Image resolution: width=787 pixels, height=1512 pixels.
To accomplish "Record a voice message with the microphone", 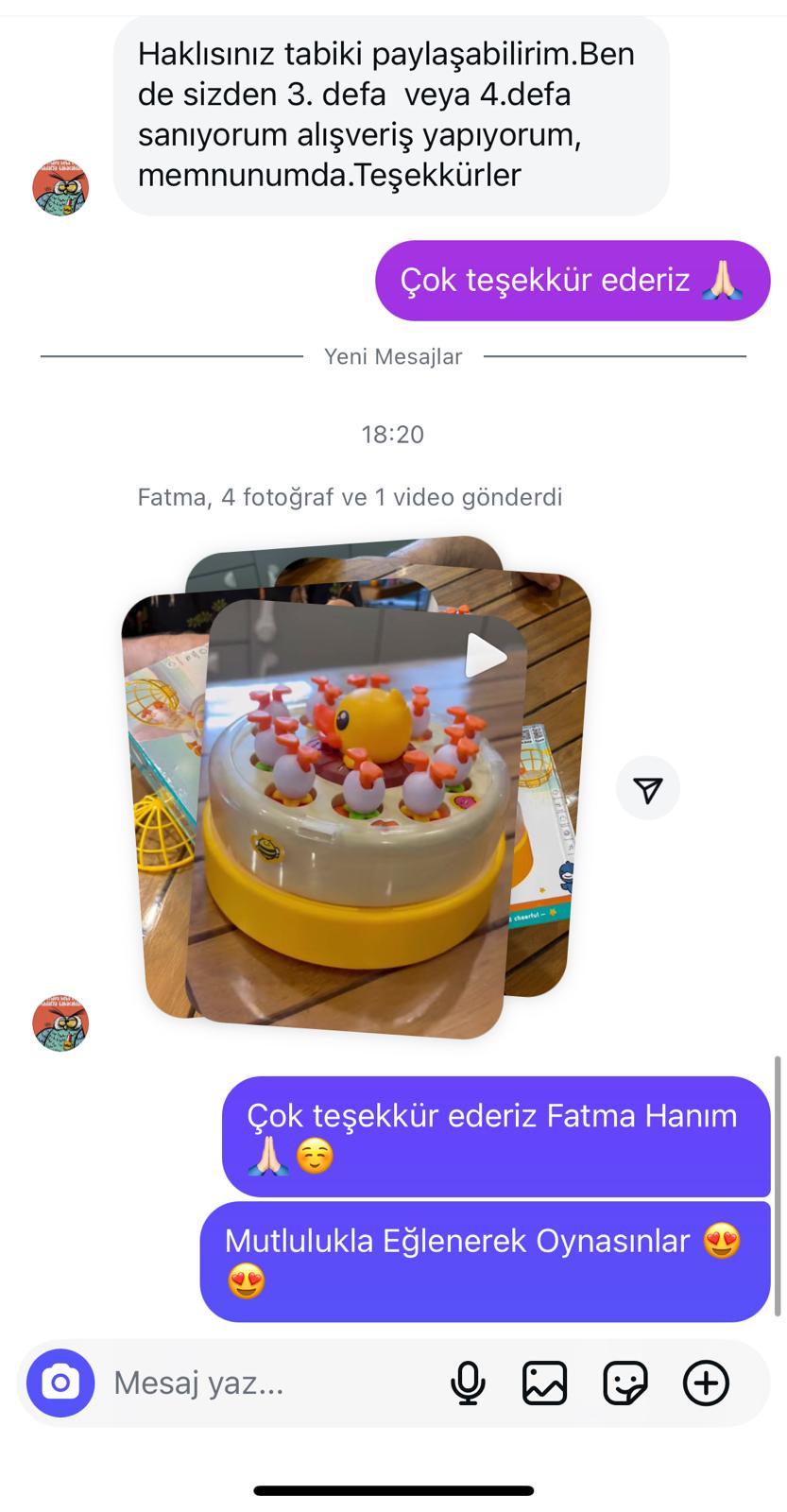I will coord(468,1383).
